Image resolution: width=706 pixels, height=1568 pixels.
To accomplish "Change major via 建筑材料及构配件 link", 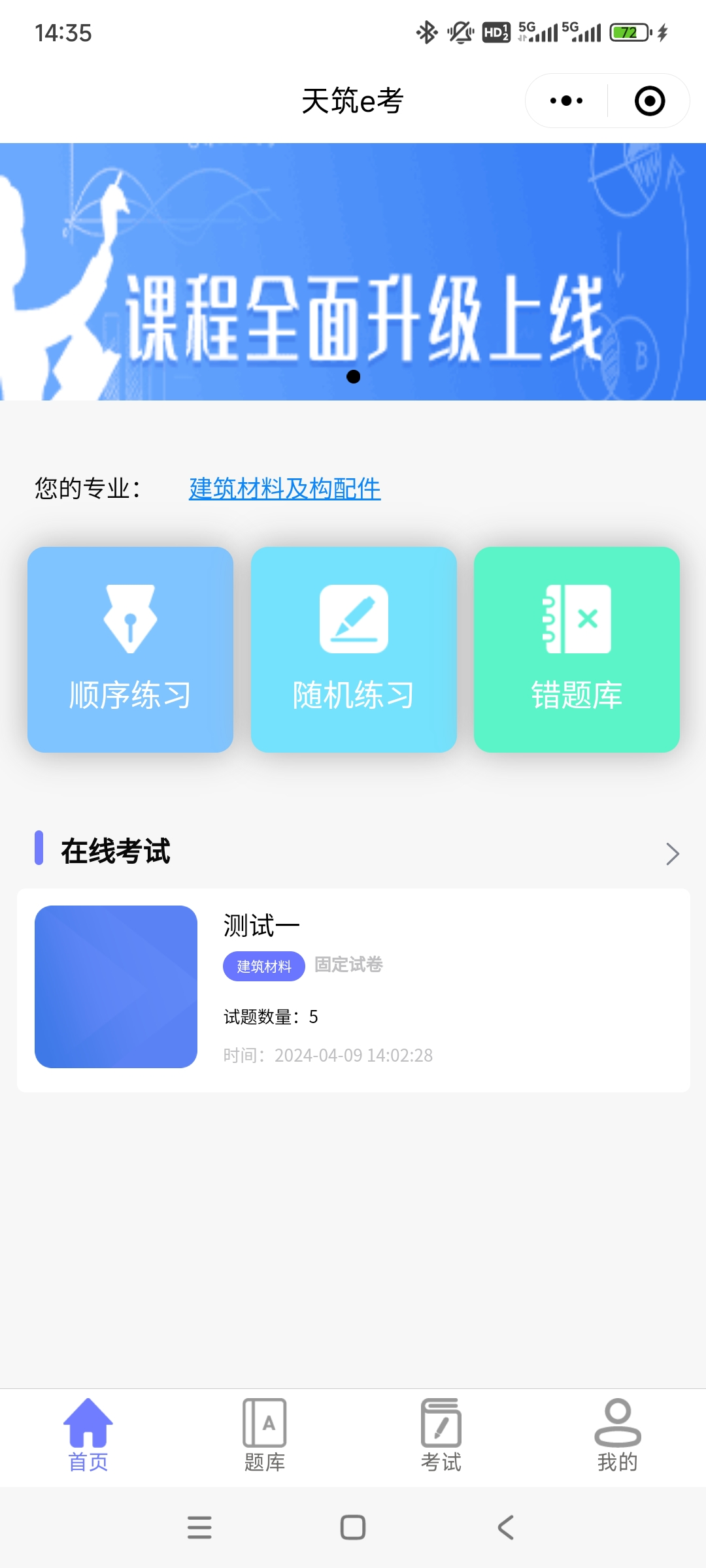I will click(284, 489).
